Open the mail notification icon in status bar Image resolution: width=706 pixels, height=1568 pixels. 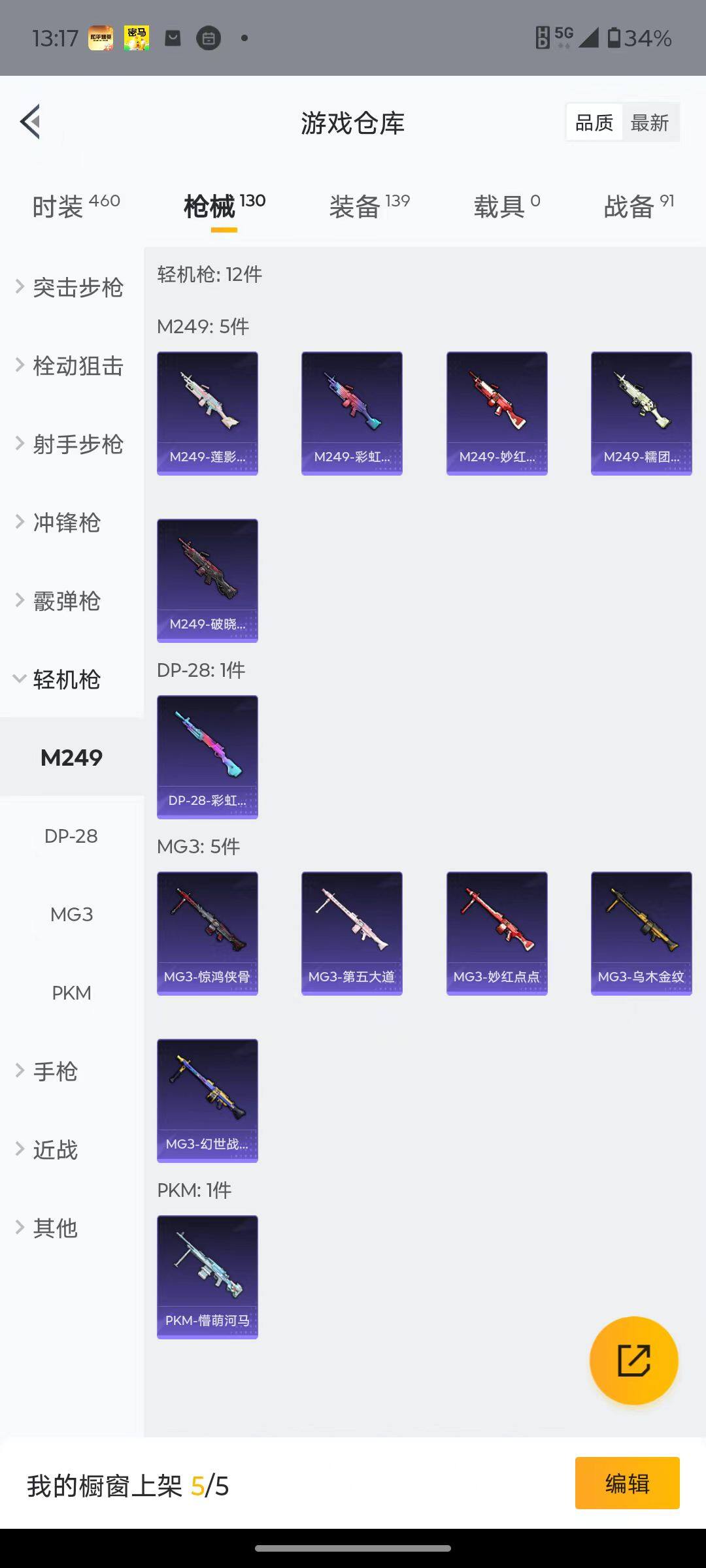(172, 38)
